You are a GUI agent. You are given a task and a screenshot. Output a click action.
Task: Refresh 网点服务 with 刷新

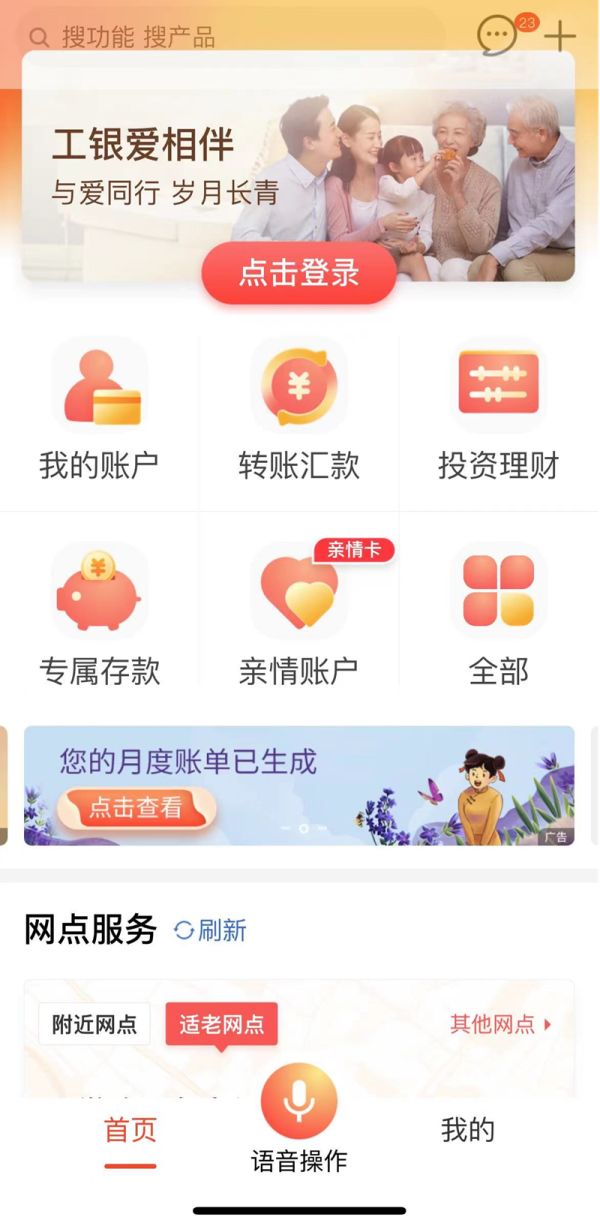211,930
